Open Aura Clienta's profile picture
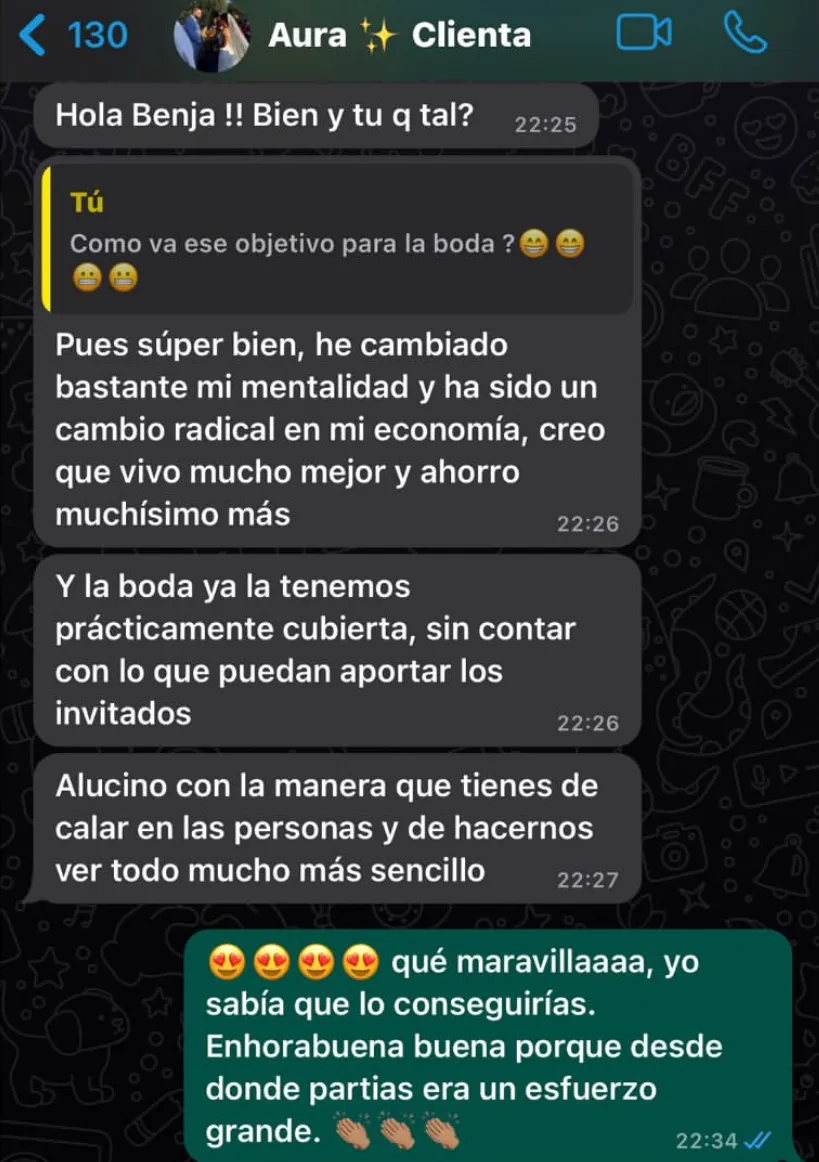This screenshot has width=819, height=1162. [211, 36]
